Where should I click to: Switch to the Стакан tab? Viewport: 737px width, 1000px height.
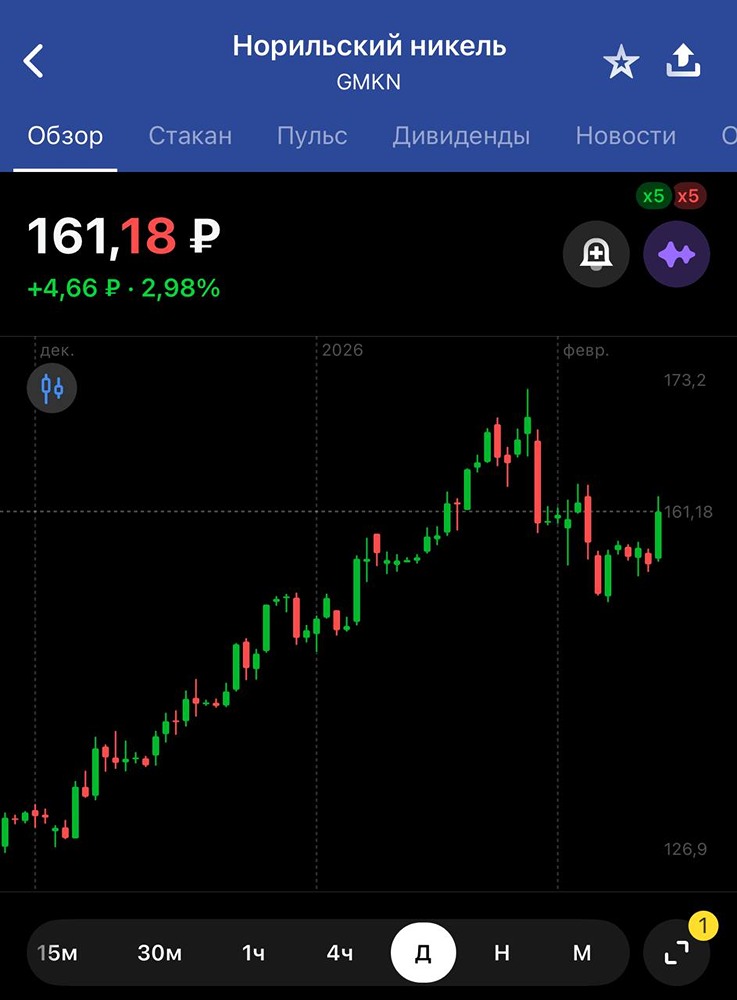pos(190,136)
